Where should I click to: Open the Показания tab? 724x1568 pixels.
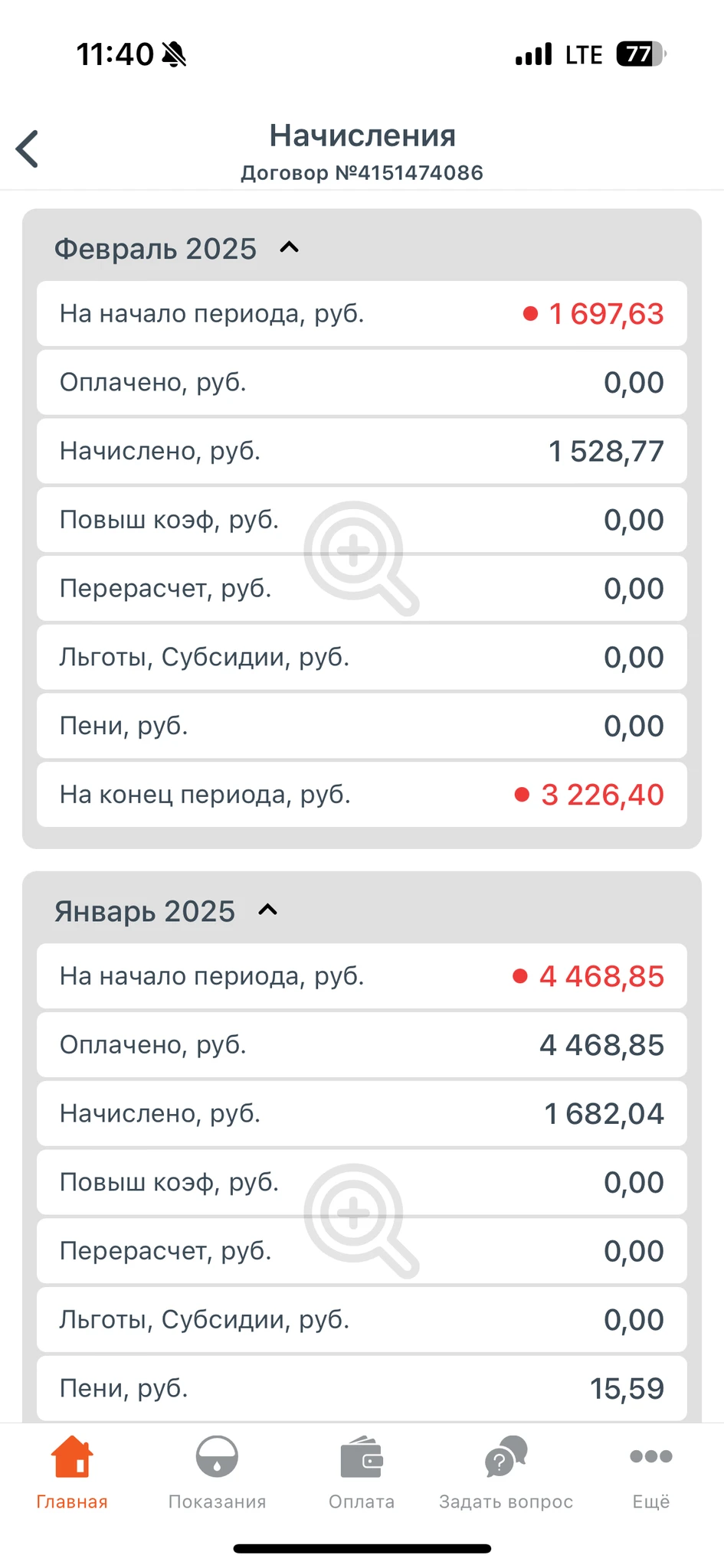point(217,1473)
